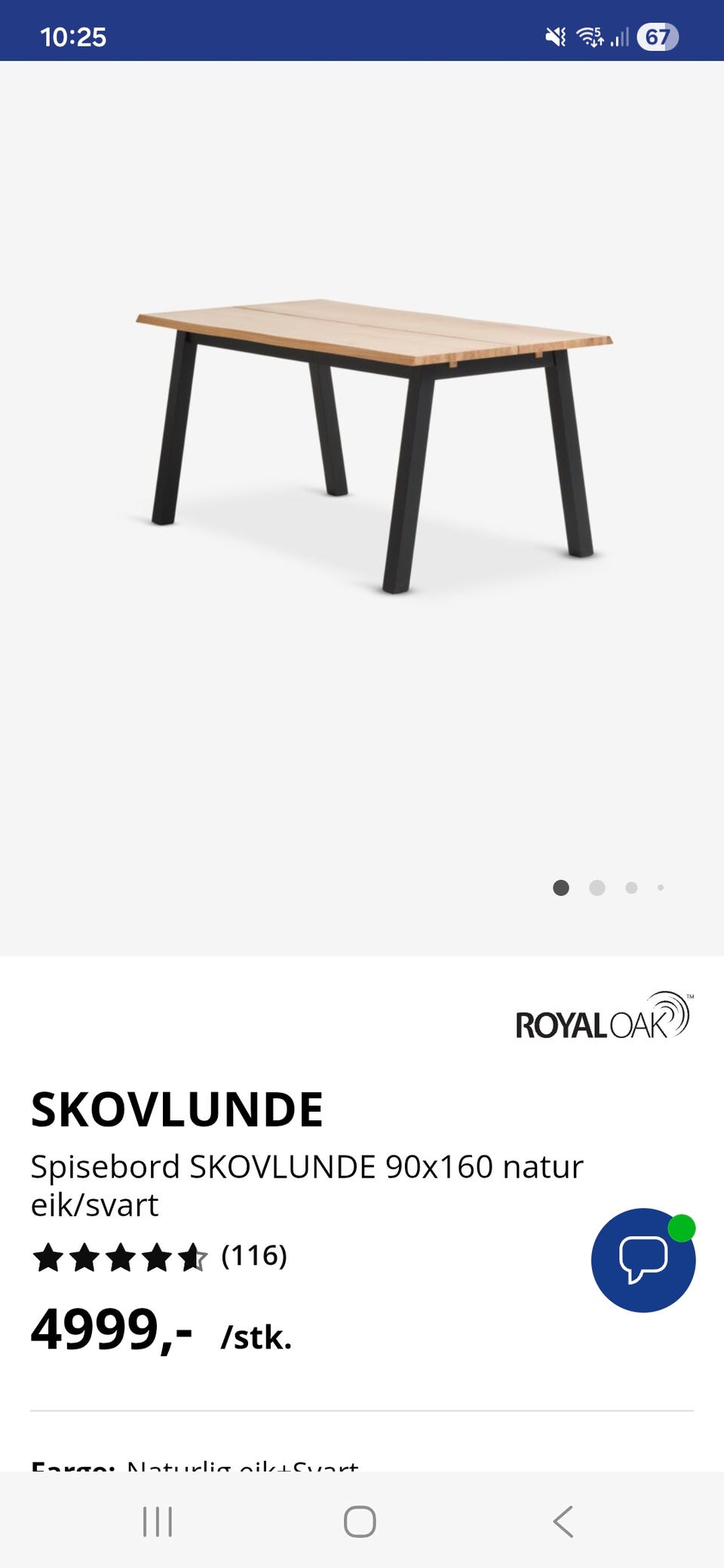Tap the SKOVLUNDE product title
The image size is (724, 1568).
click(176, 1108)
